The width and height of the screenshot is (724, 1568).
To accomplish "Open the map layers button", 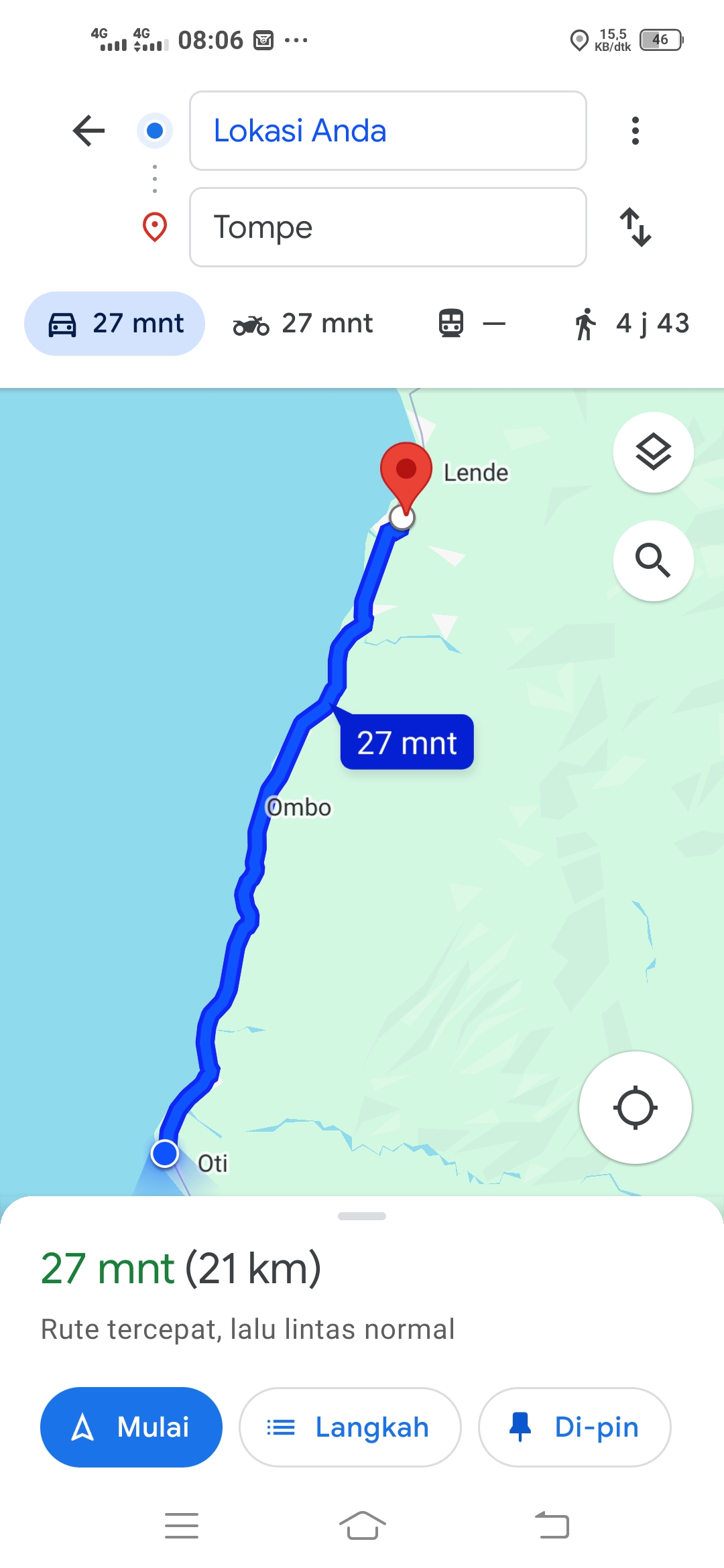I will (653, 452).
